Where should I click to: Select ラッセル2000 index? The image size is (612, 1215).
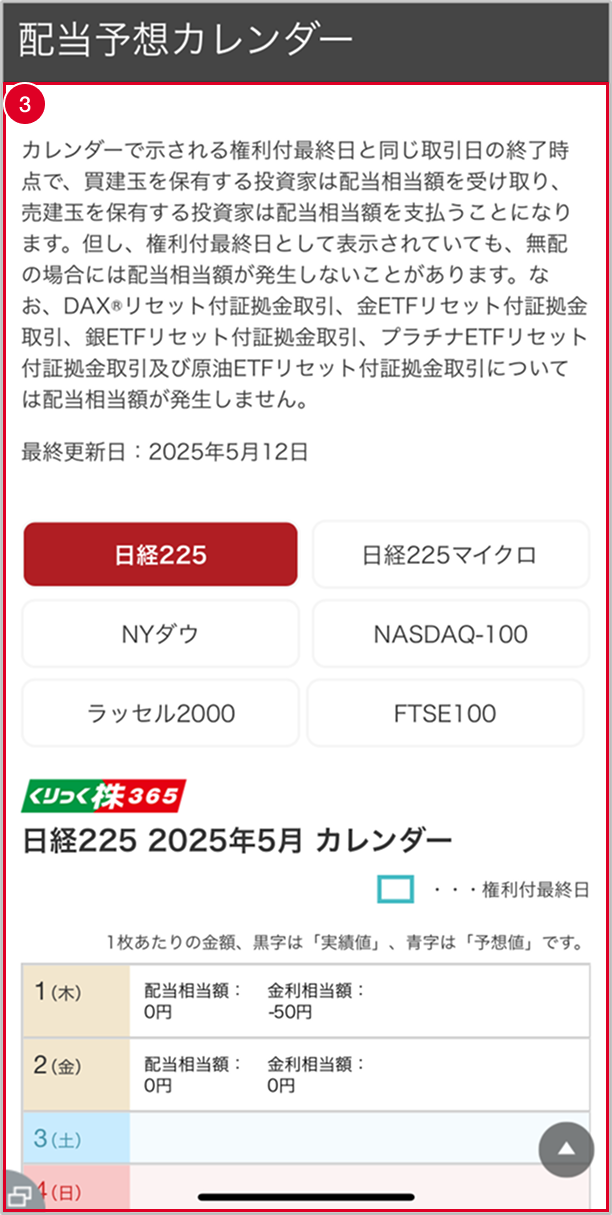(x=160, y=713)
